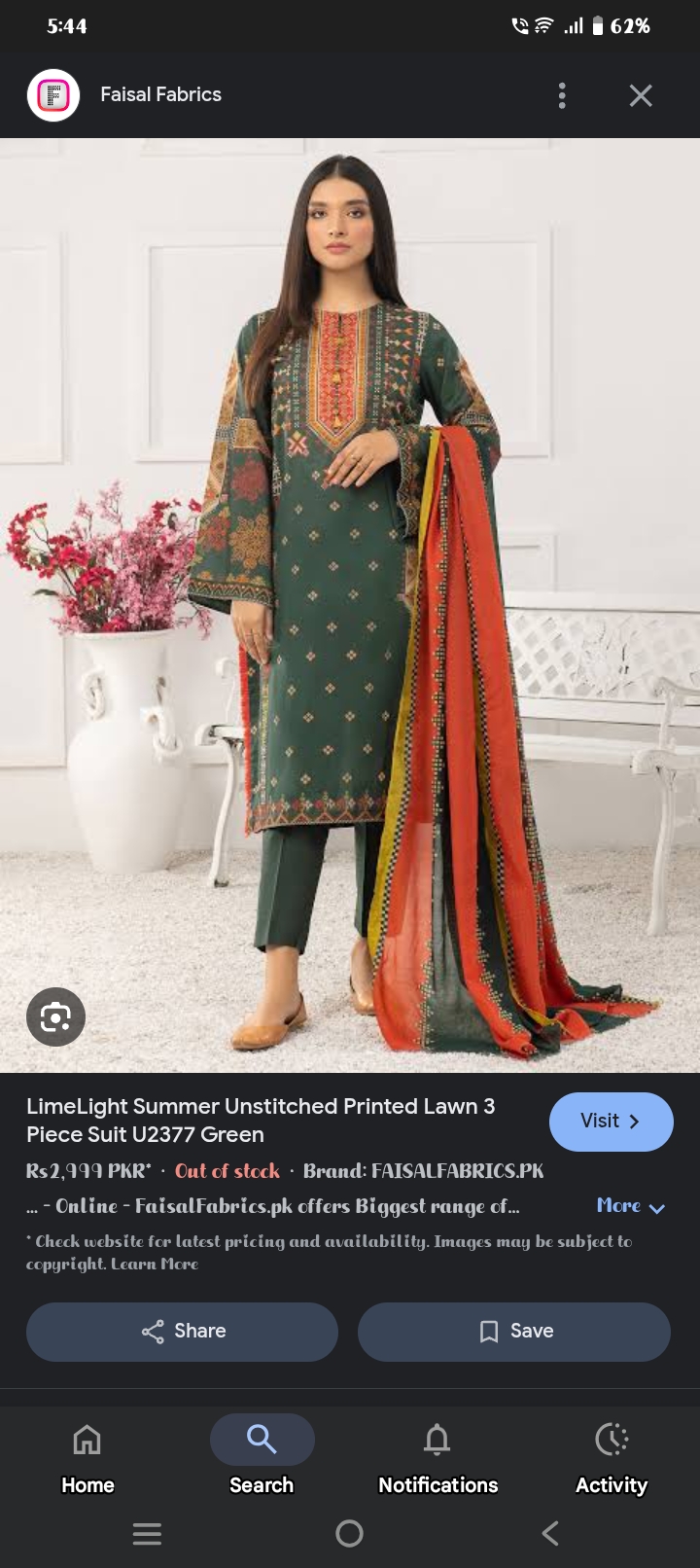
Task: Search this image with Lens
Action: [55, 1016]
